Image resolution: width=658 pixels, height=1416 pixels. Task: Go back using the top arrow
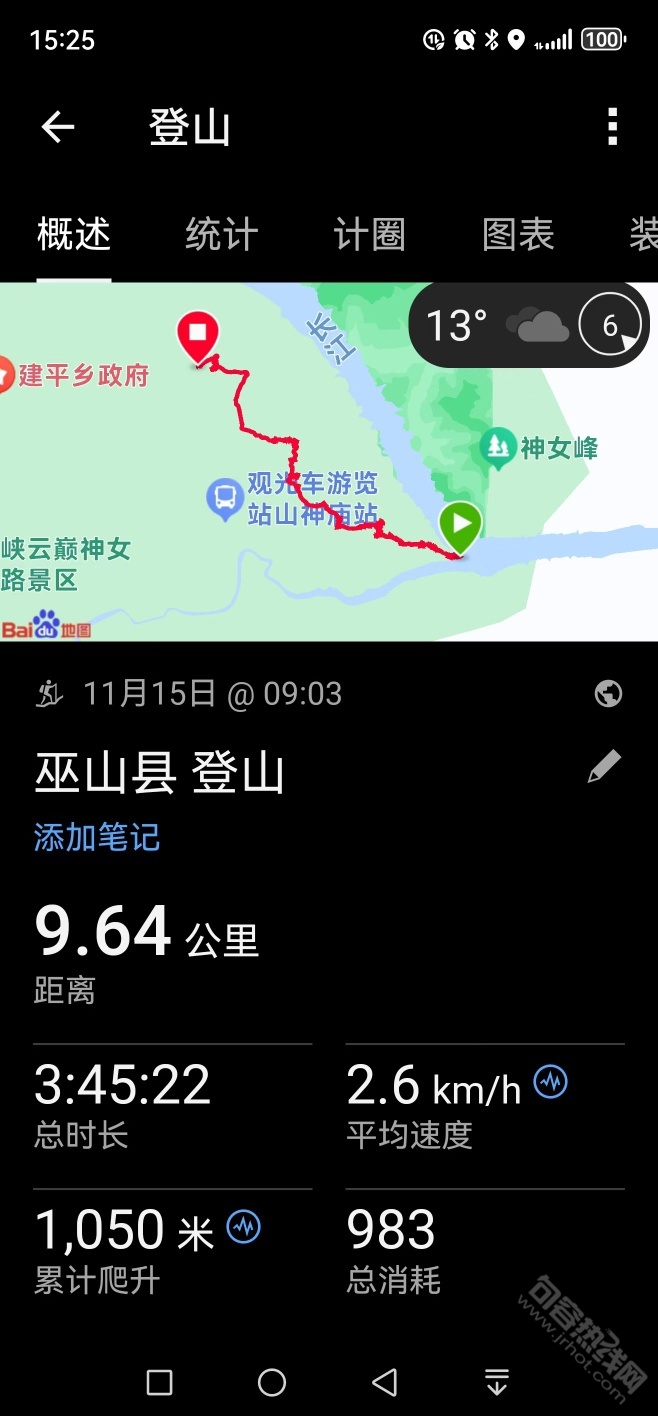[x=58, y=127]
